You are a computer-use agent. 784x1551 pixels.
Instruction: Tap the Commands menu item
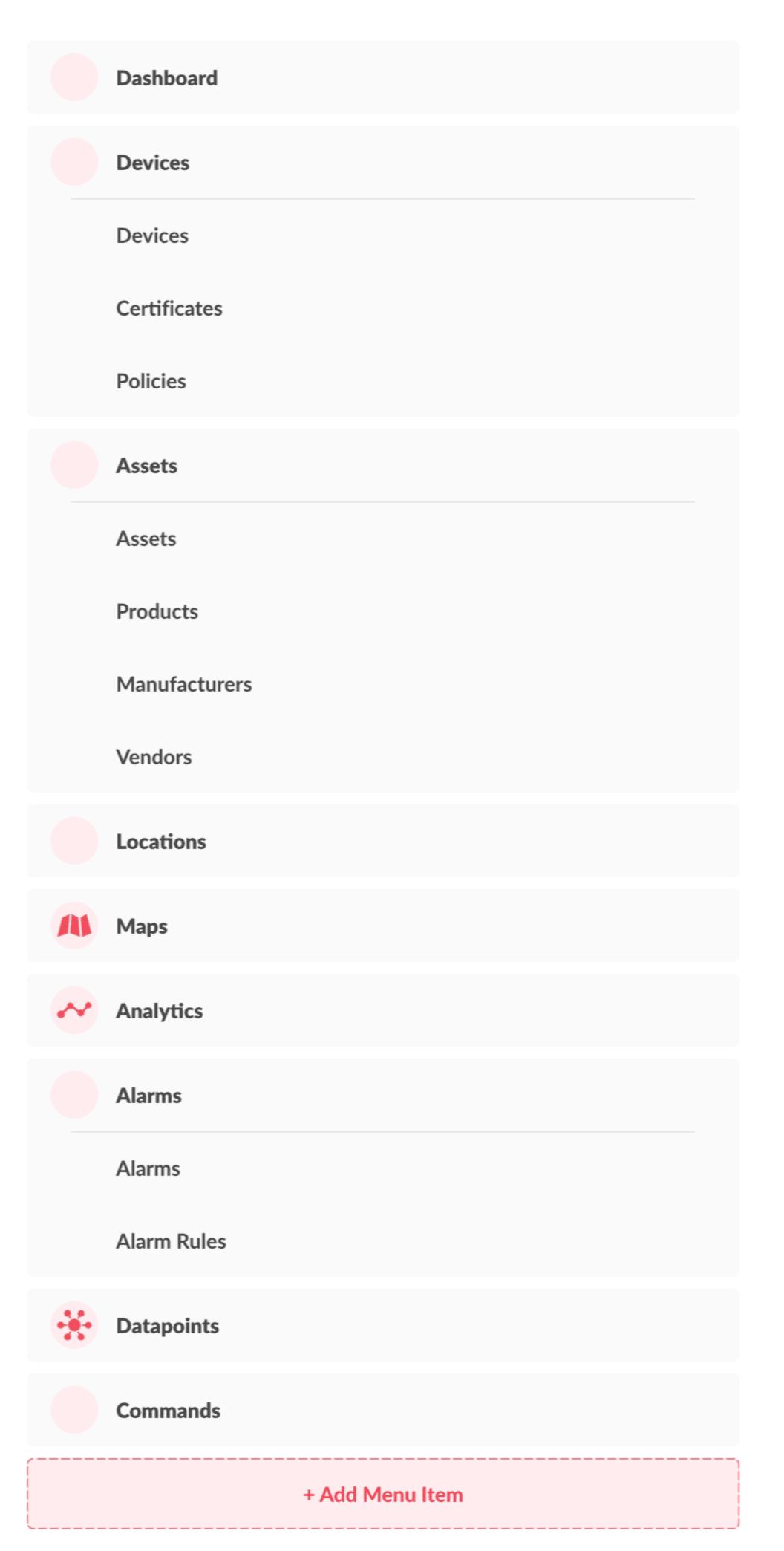pyautogui.click(x=169, y=1411)
